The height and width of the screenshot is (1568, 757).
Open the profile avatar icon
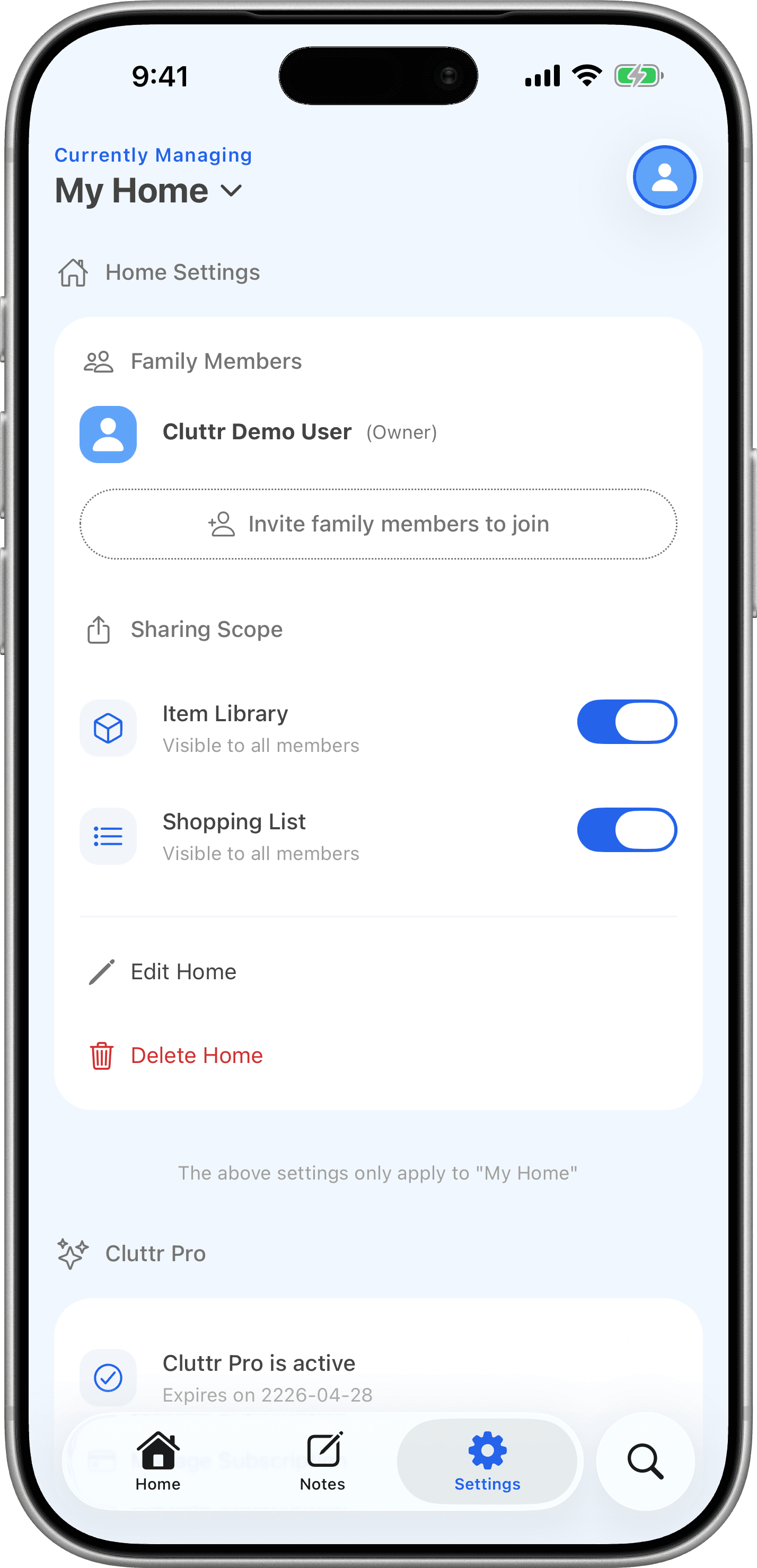[x=664, y=177]
